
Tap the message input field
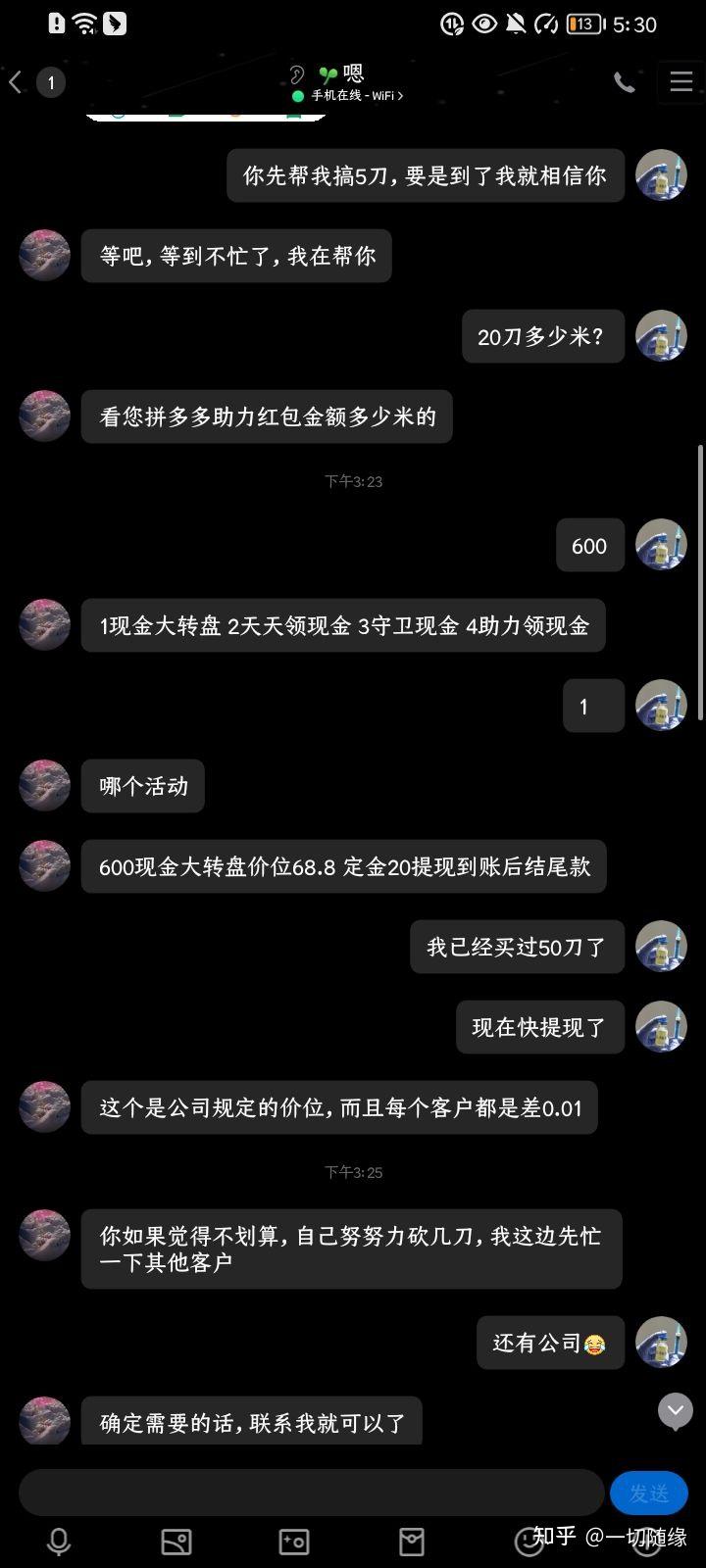(310, 1493)
